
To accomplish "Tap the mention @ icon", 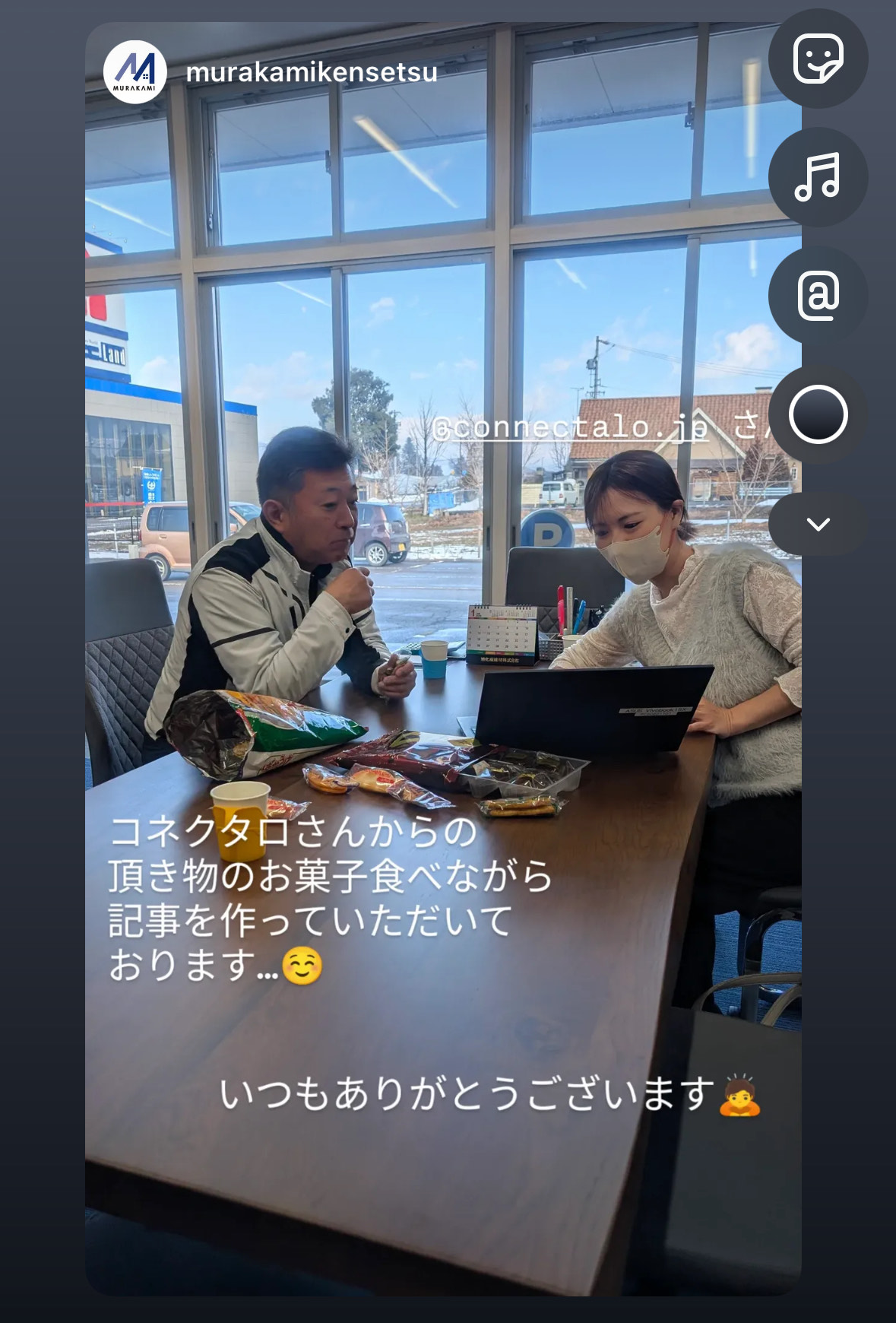I will pyautogui.click(x=818, y=296).
